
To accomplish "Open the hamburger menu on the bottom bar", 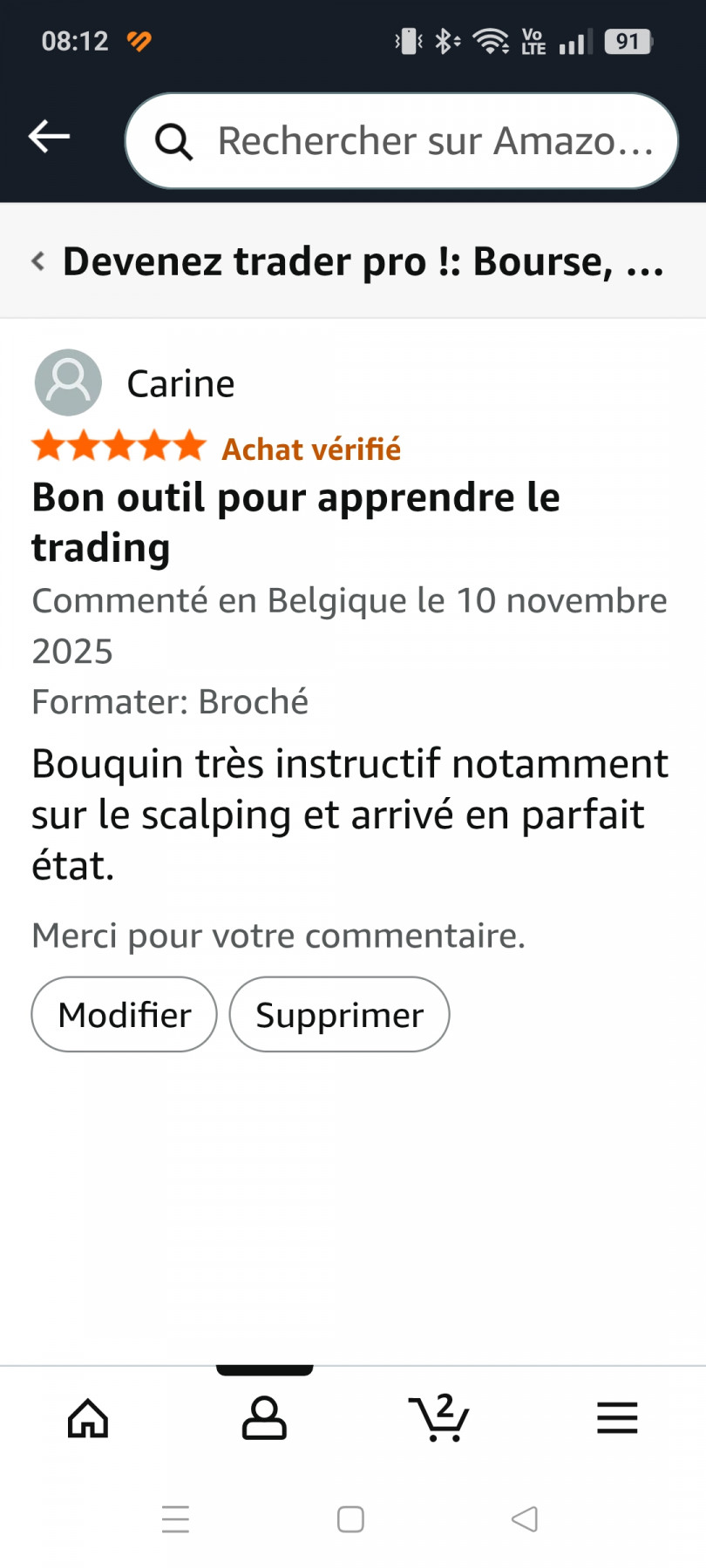I will [617, 1417].
